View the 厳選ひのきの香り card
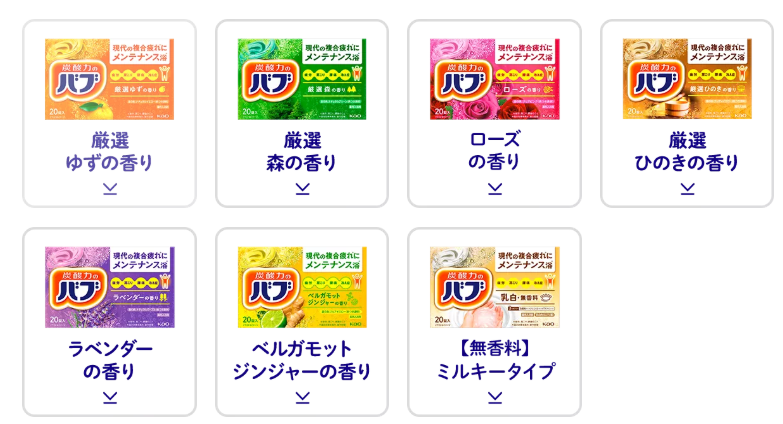 click(687, 113)
